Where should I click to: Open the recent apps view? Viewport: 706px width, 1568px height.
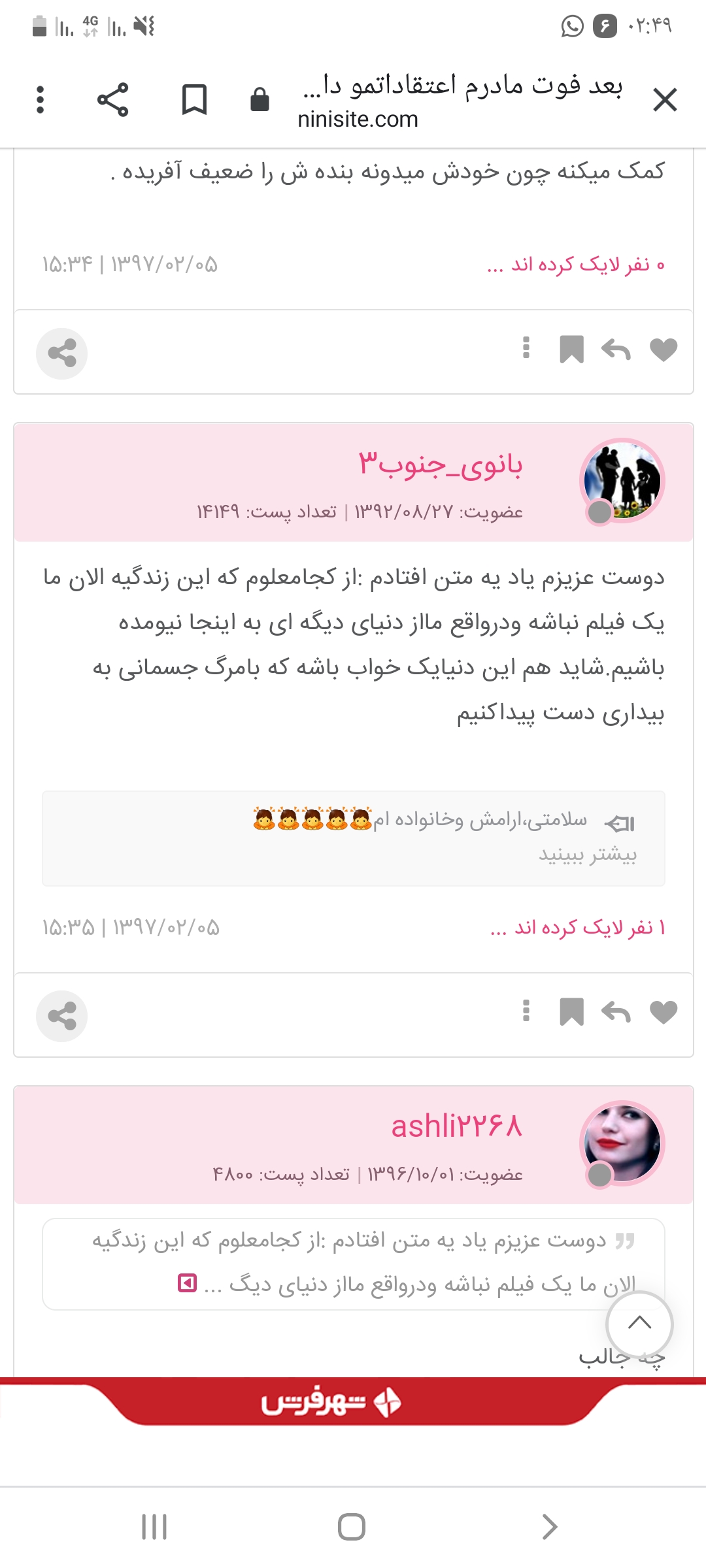(x=154, y=1527)
